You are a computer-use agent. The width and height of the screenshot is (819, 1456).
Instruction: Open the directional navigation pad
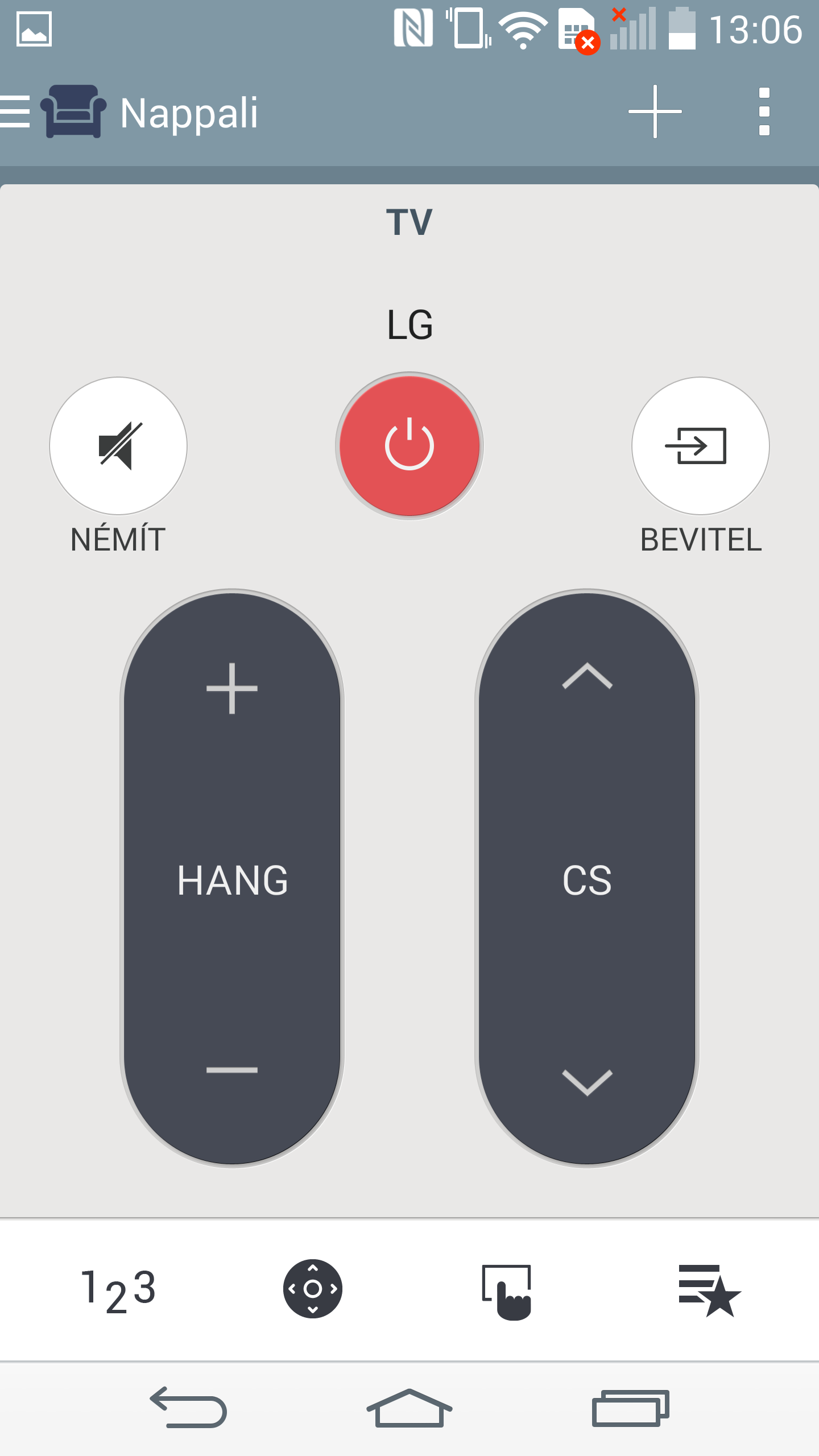coord(313,1289)
